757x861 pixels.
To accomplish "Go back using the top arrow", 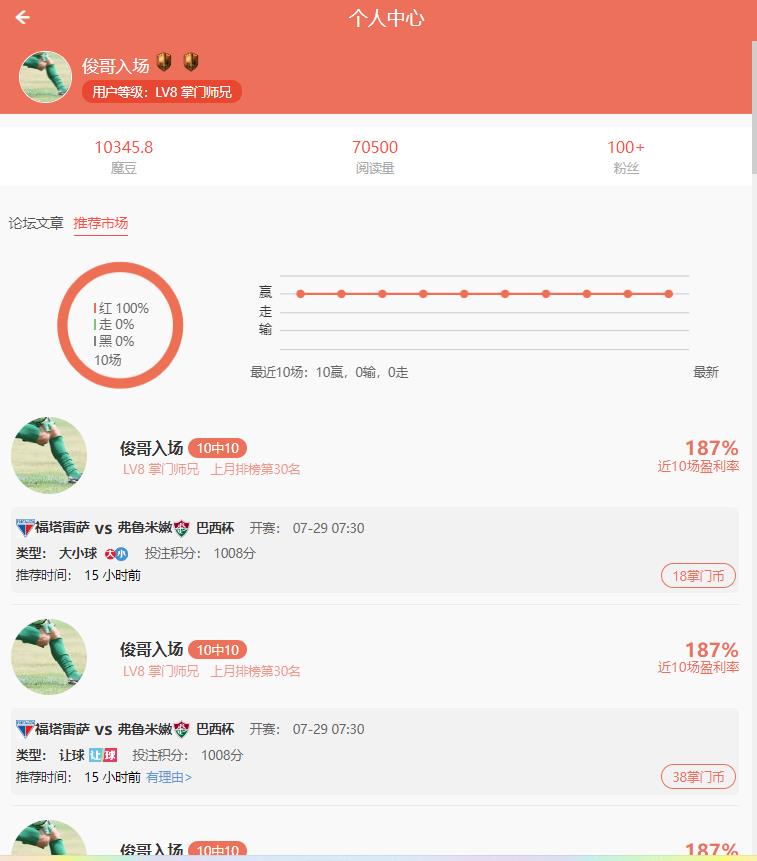I will [x=23, y=17].
